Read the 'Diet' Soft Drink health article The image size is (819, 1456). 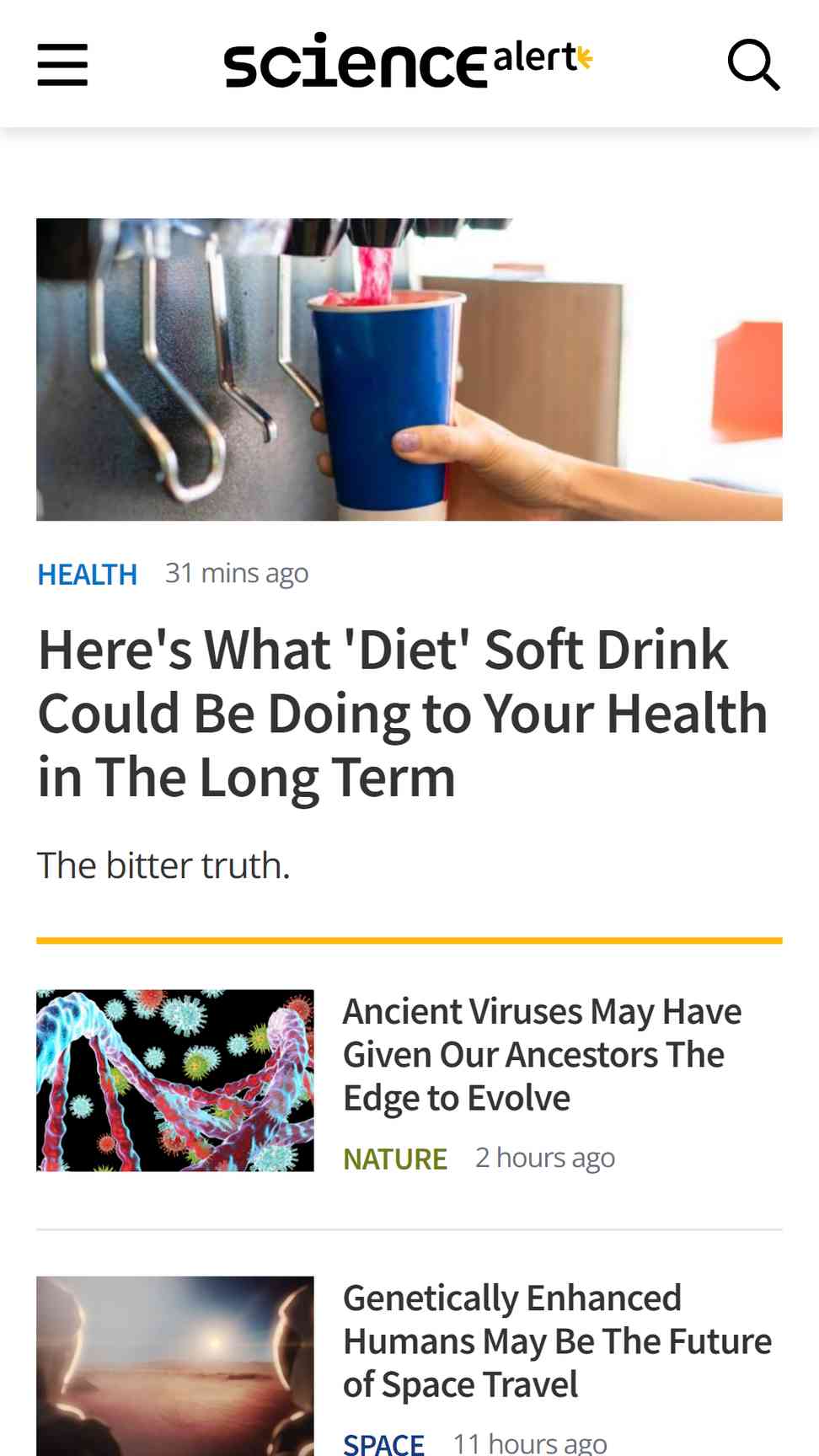tap(403, 713)
